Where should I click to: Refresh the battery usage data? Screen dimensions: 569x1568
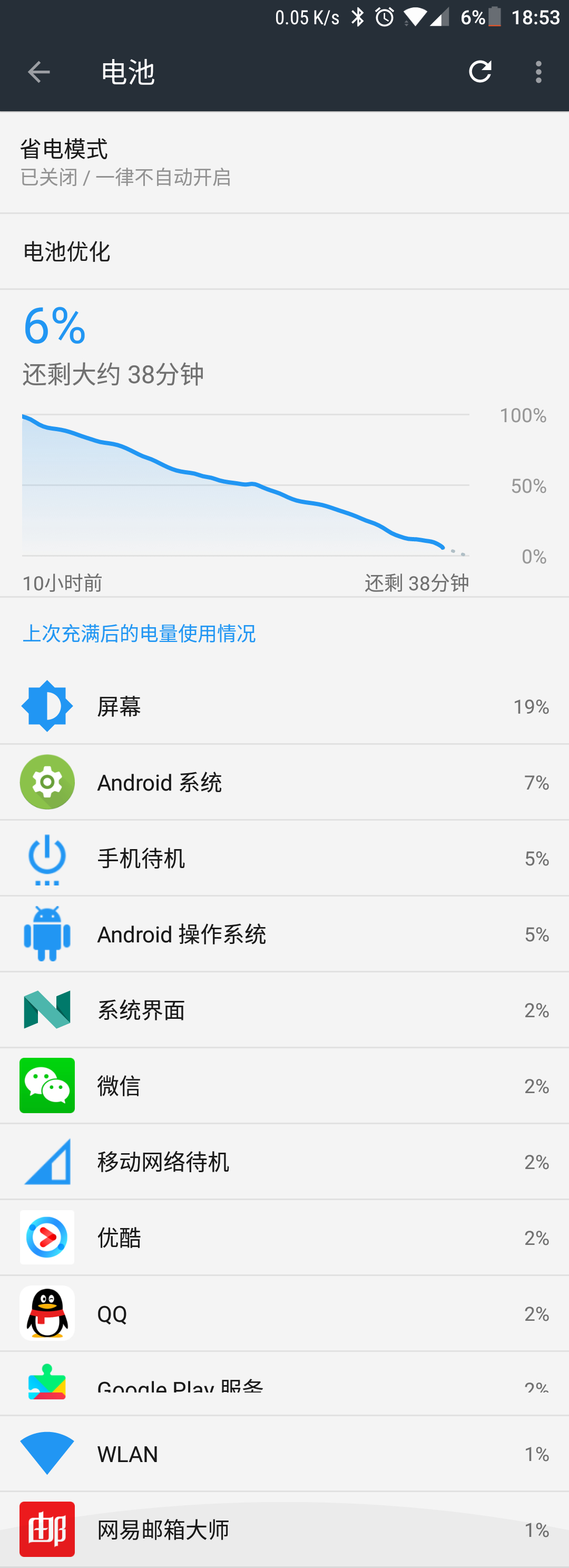479,72
